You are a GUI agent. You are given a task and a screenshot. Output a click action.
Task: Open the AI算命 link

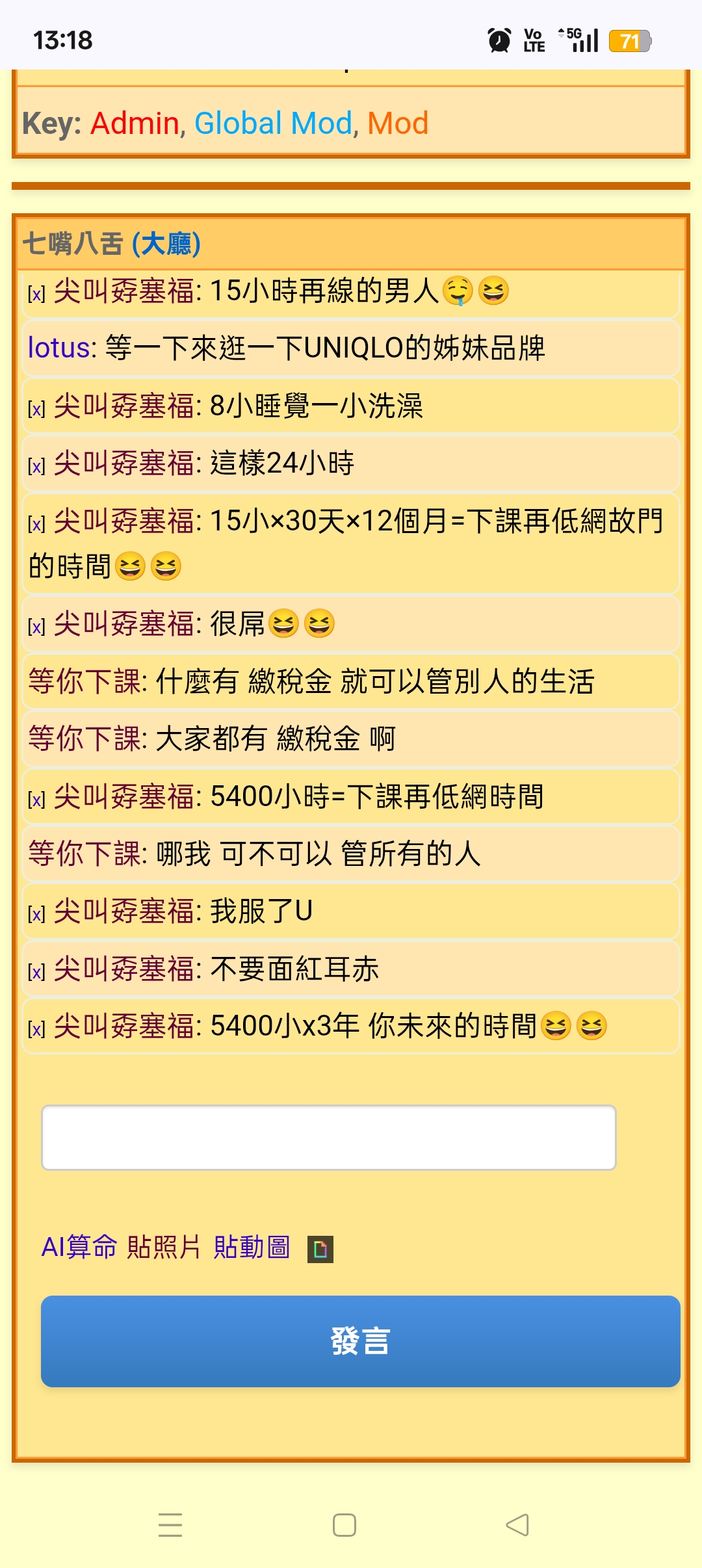79,1247
